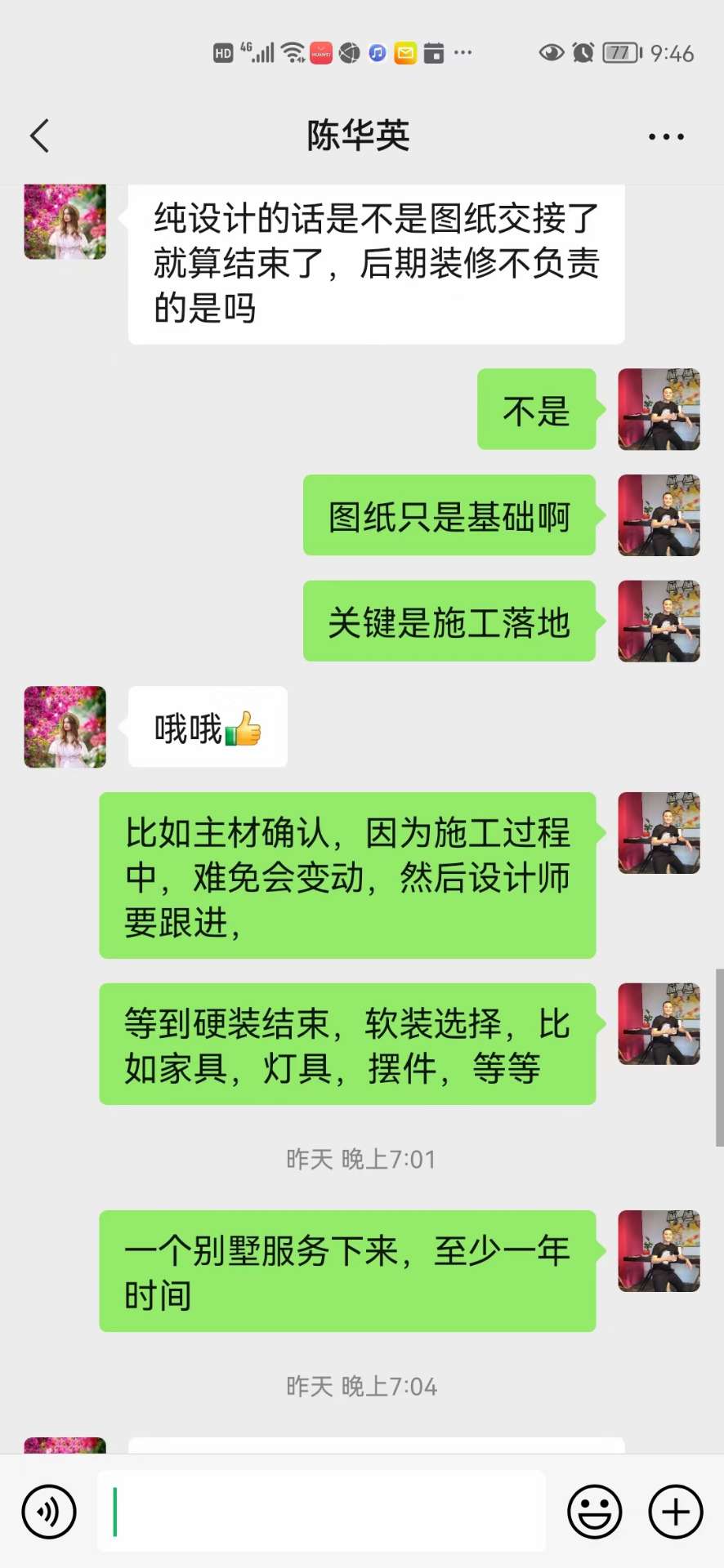The width and height of the screenshot is (724, 1568).
Task: Open the chat info overflow menu
Action: click(666, 136)
